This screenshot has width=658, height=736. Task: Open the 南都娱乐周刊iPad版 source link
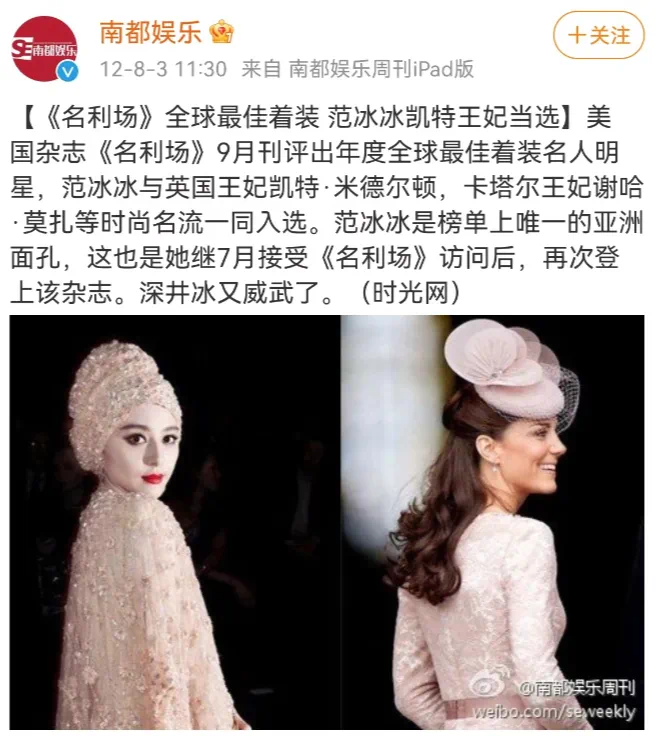click(381, 69)
